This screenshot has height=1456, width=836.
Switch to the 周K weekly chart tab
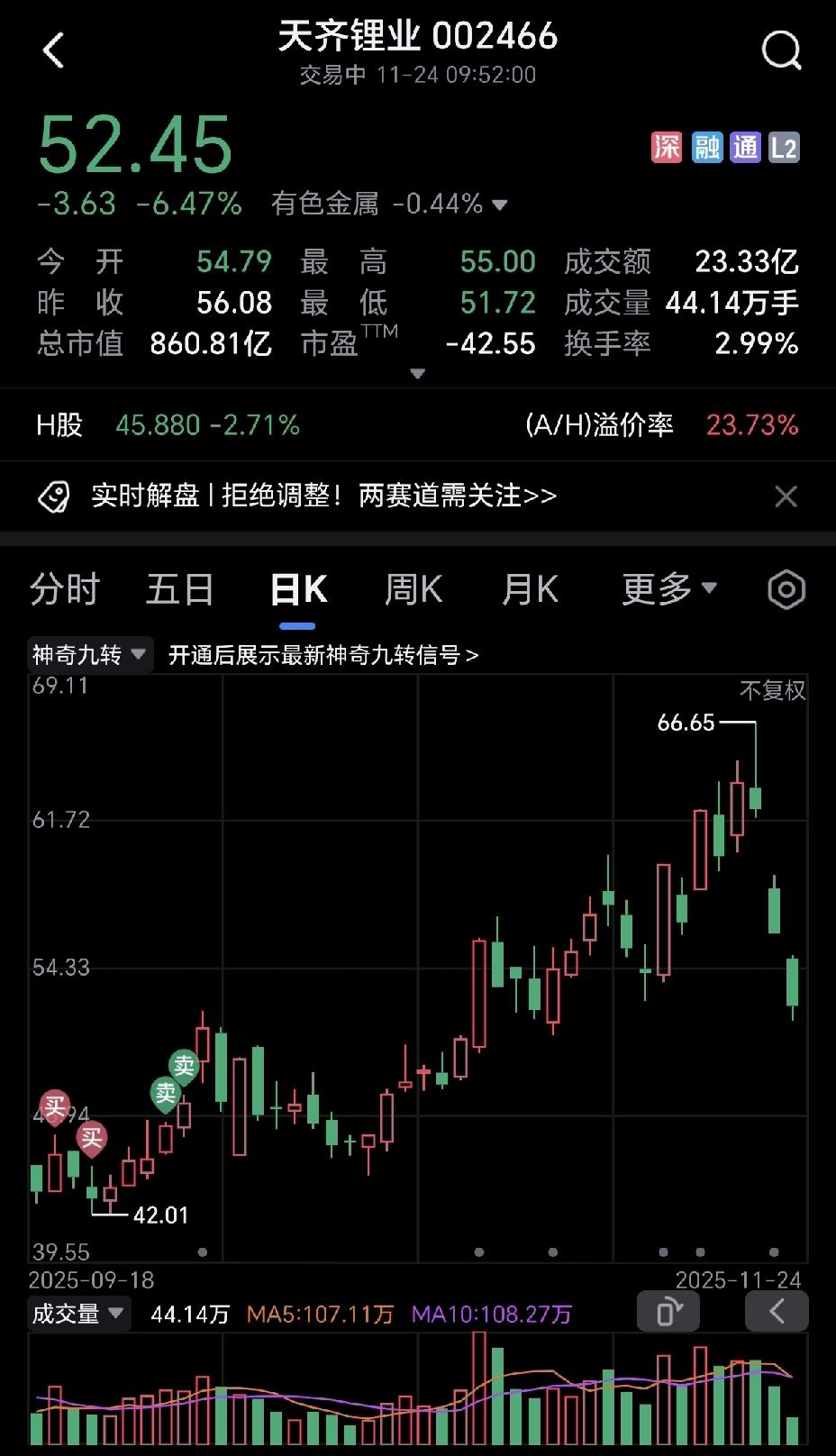click(x=411, y=588)
